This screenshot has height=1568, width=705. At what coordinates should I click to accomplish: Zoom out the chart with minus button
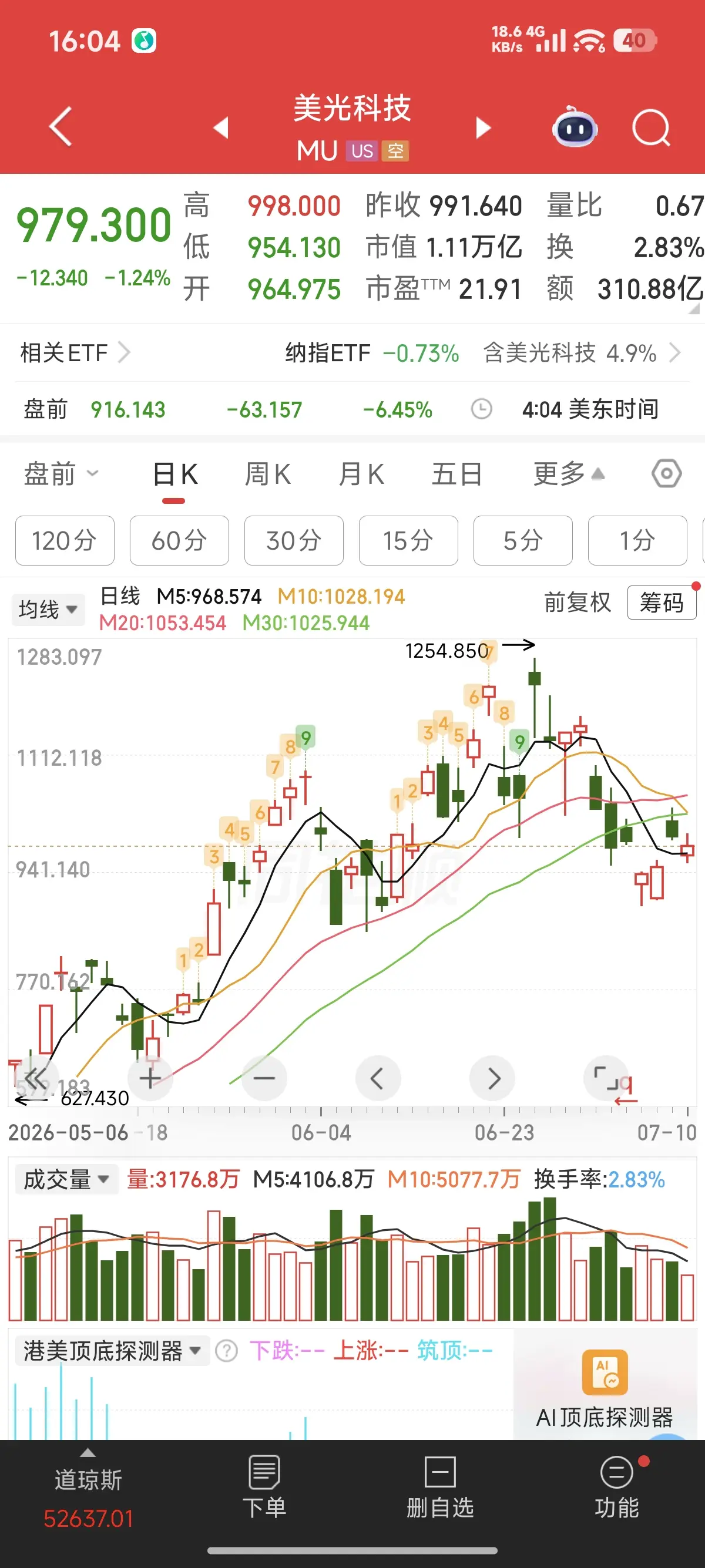click(x=264, y=1079)
